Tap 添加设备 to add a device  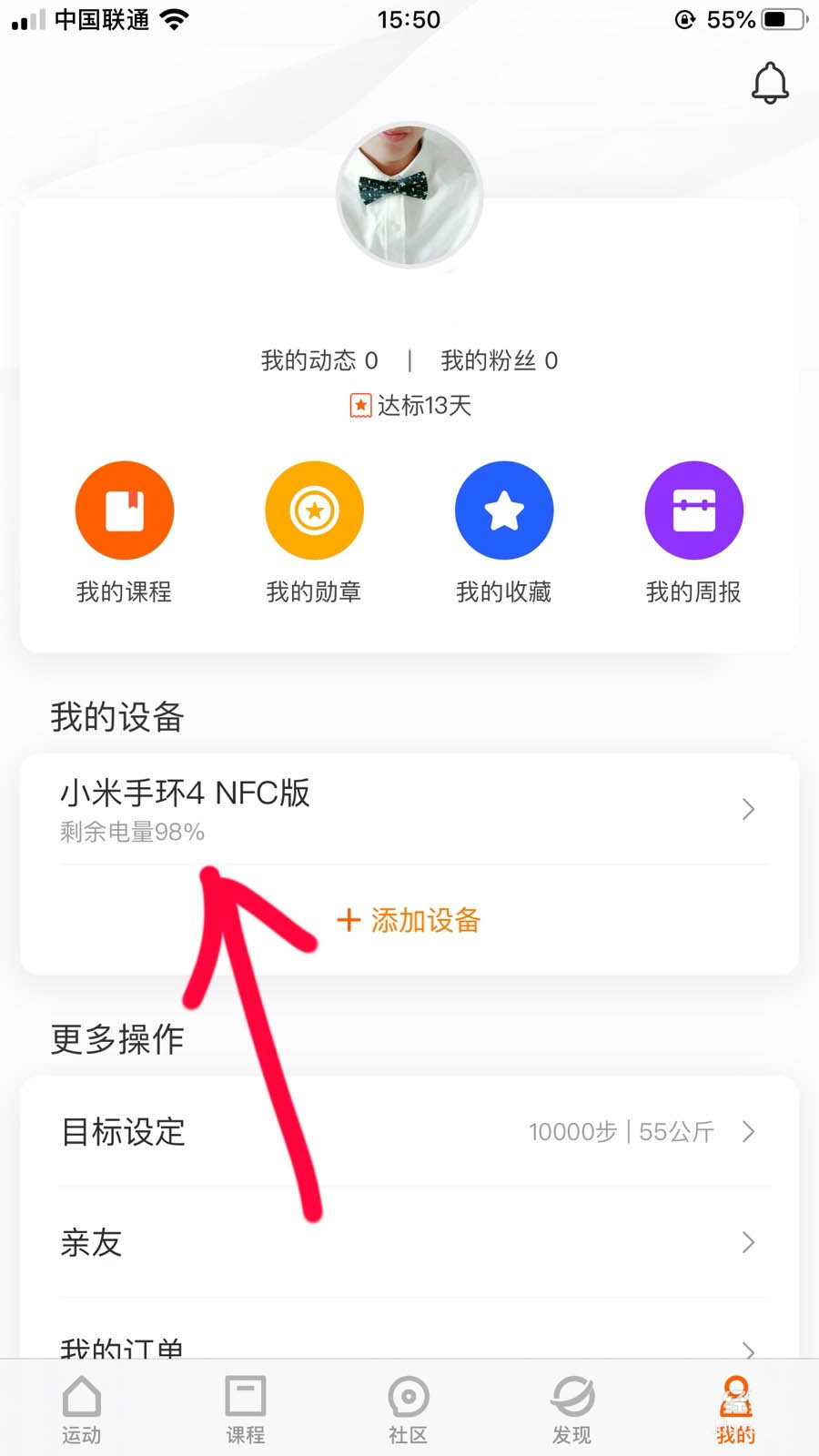pyautogui.click(x=409, y=920)
